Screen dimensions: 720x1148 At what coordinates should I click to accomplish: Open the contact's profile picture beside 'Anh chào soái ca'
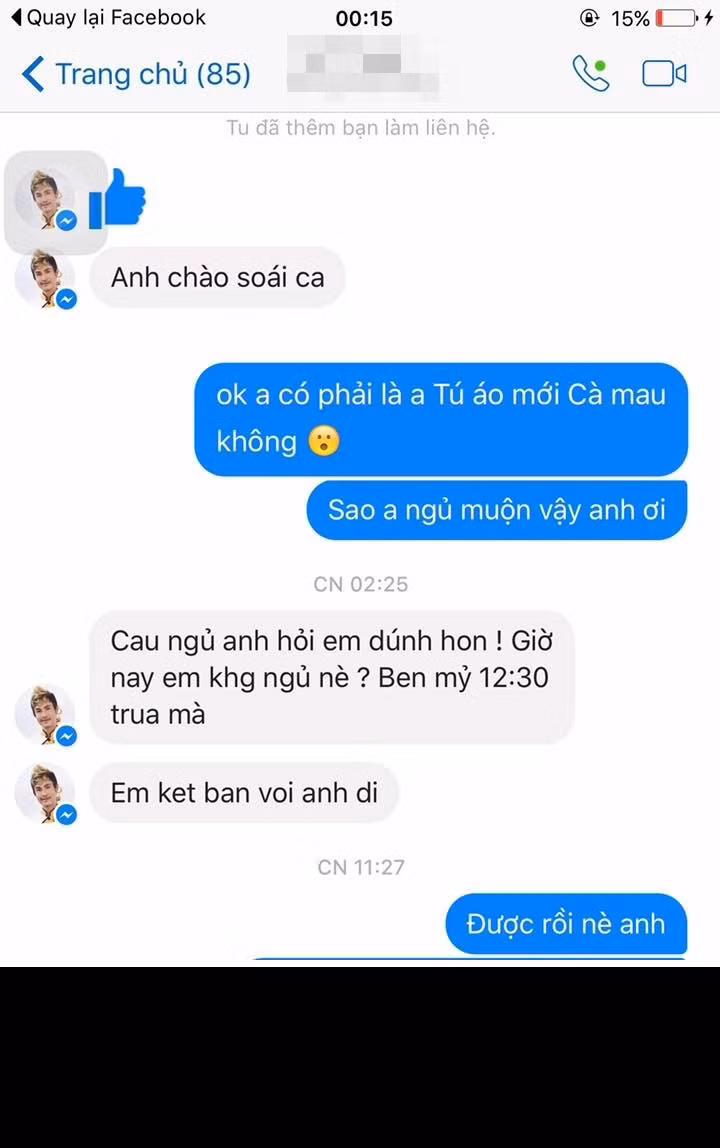44,278
